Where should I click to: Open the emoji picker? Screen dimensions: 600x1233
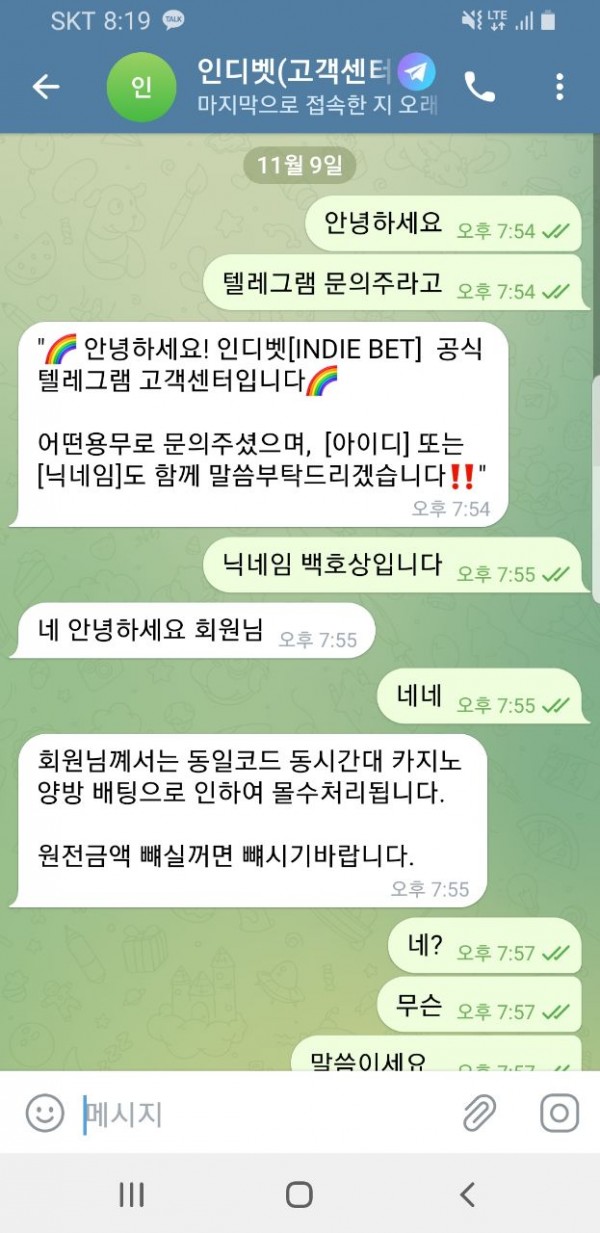pyautogui.click(x=44, y=1112)
